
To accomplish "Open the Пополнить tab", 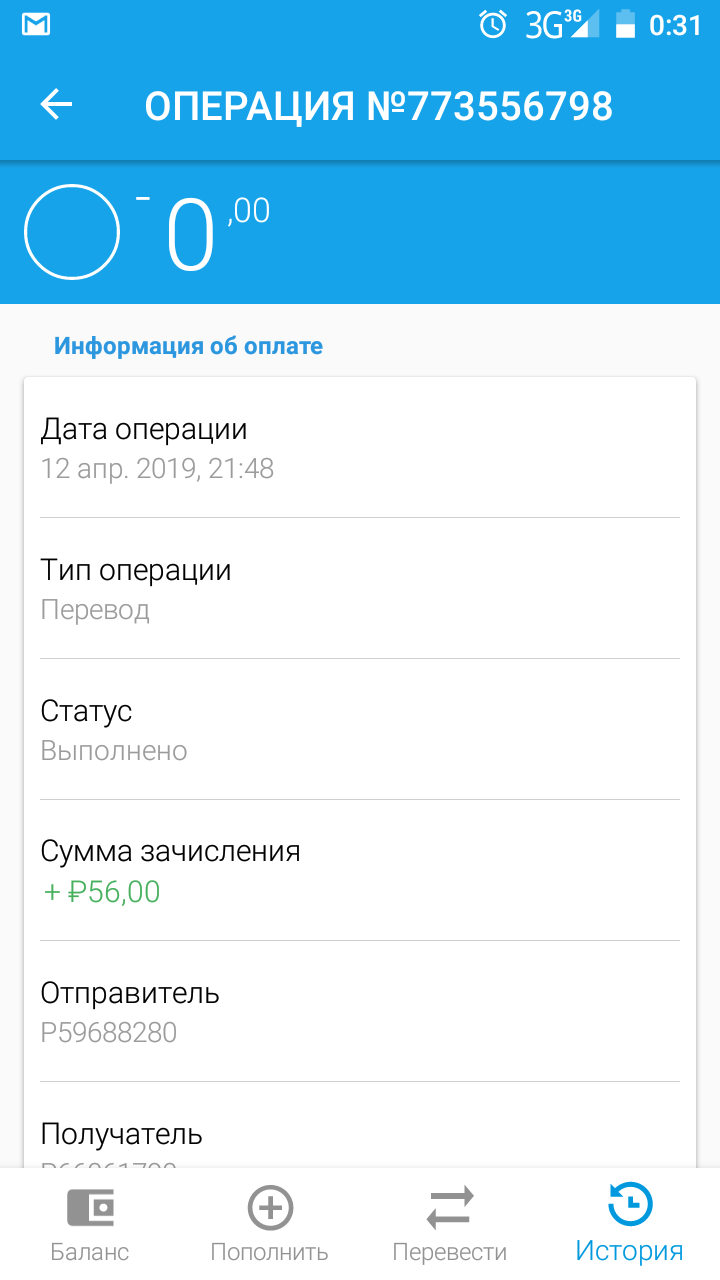I will pyautogui.click(x=270, y=1224).
